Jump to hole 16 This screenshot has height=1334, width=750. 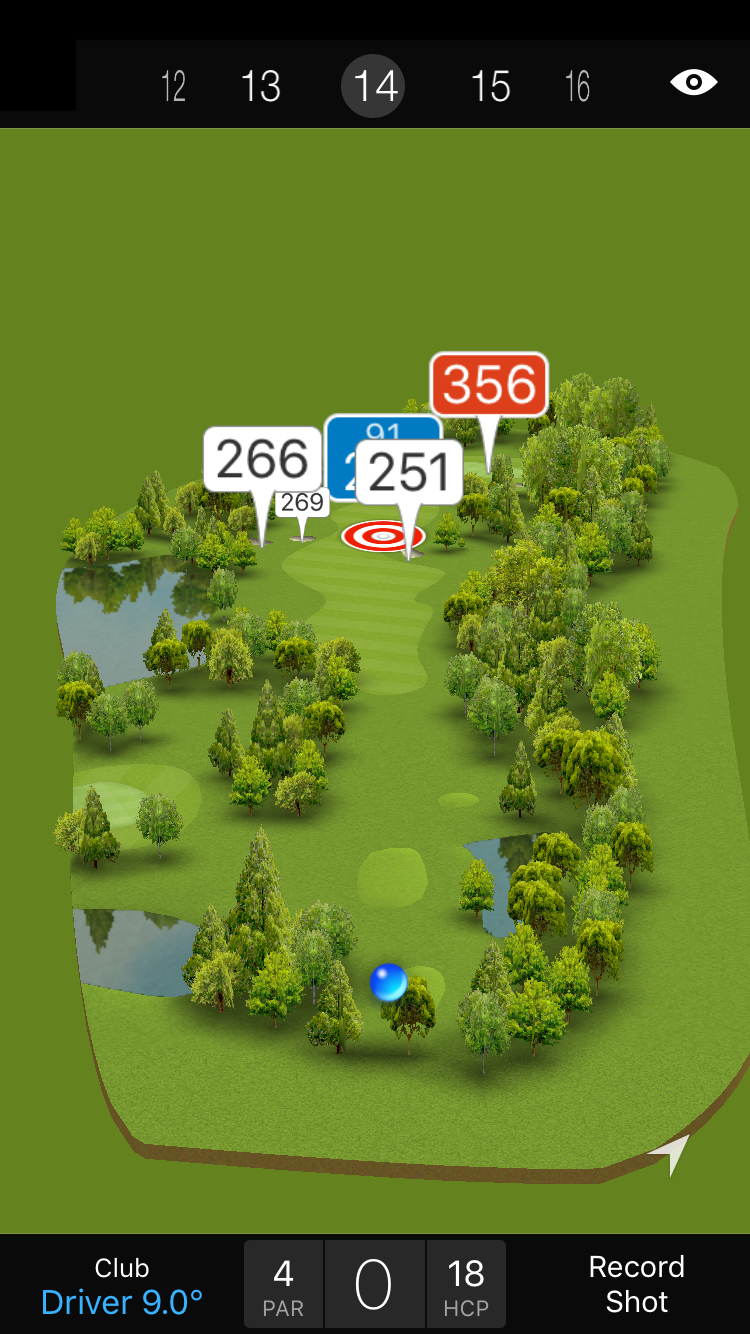[x=577, y=86]
